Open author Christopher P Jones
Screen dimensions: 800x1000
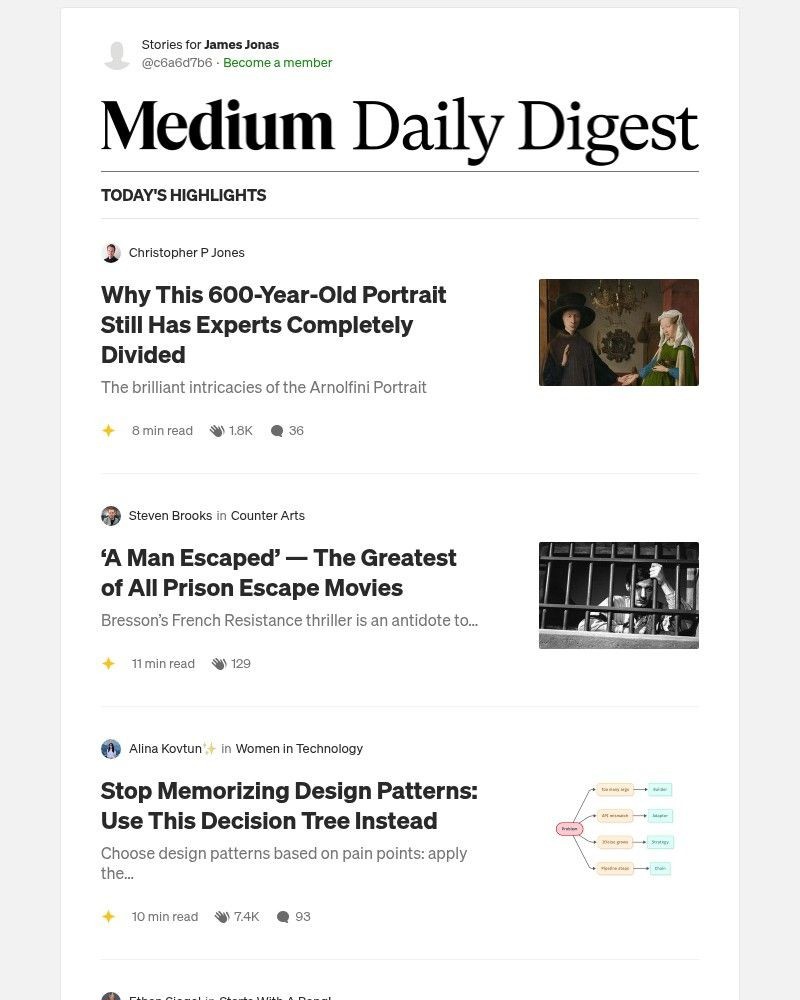pos(186,252)
